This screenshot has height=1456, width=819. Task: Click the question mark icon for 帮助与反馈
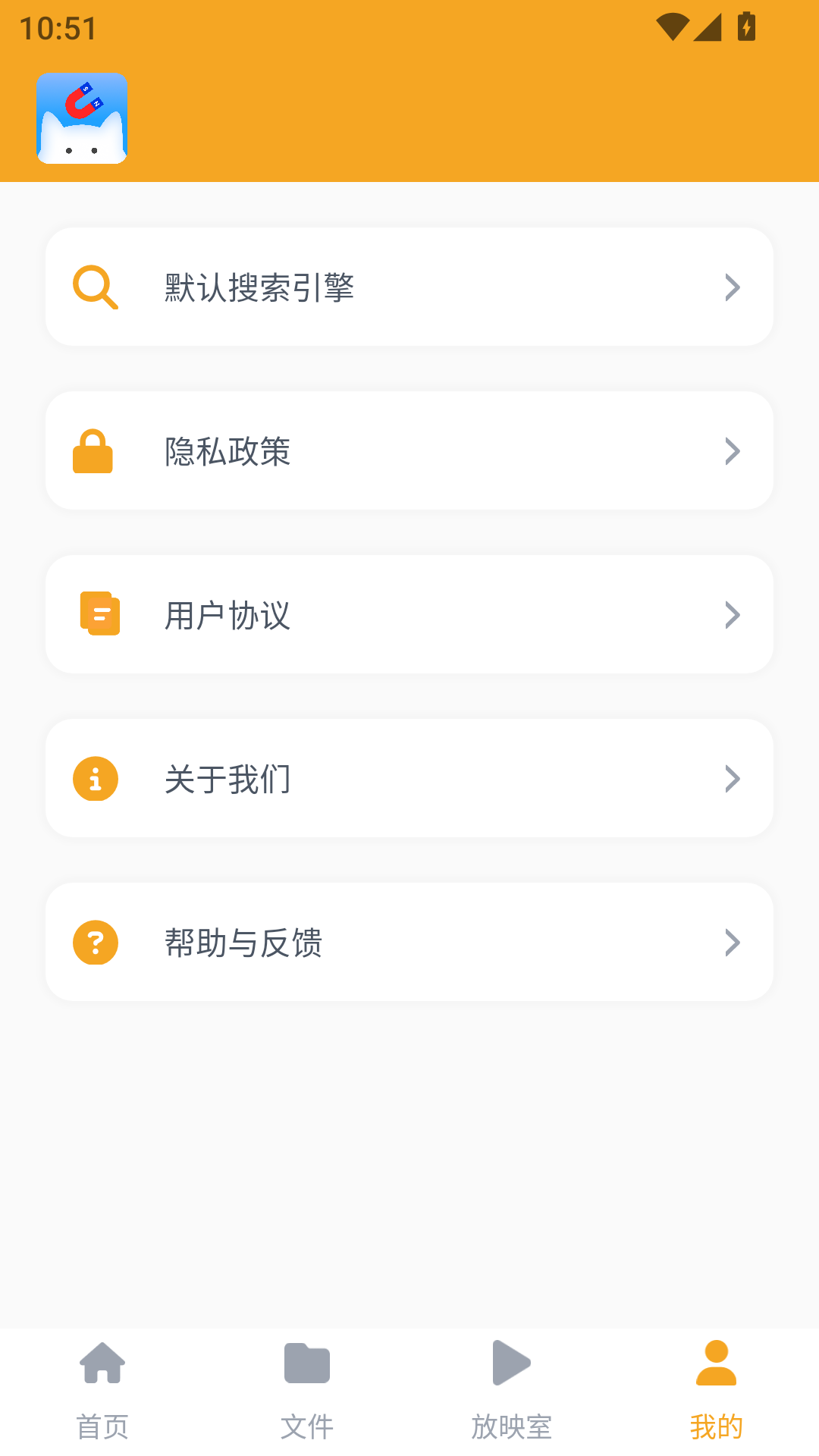click(x=94, y=942)
